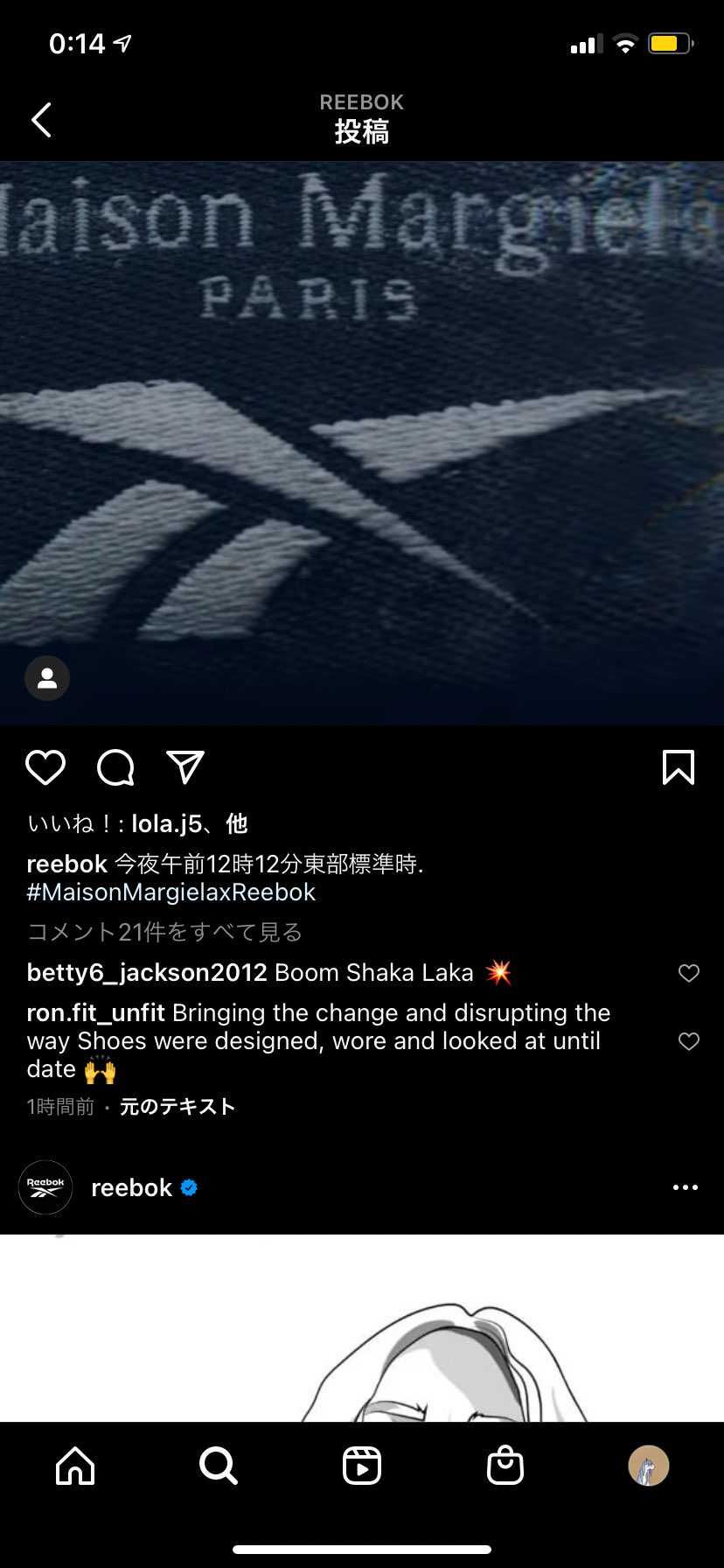Switch to the Search tab
The width and height of the screenshot is (724, 1568).
pos(218,1465)
